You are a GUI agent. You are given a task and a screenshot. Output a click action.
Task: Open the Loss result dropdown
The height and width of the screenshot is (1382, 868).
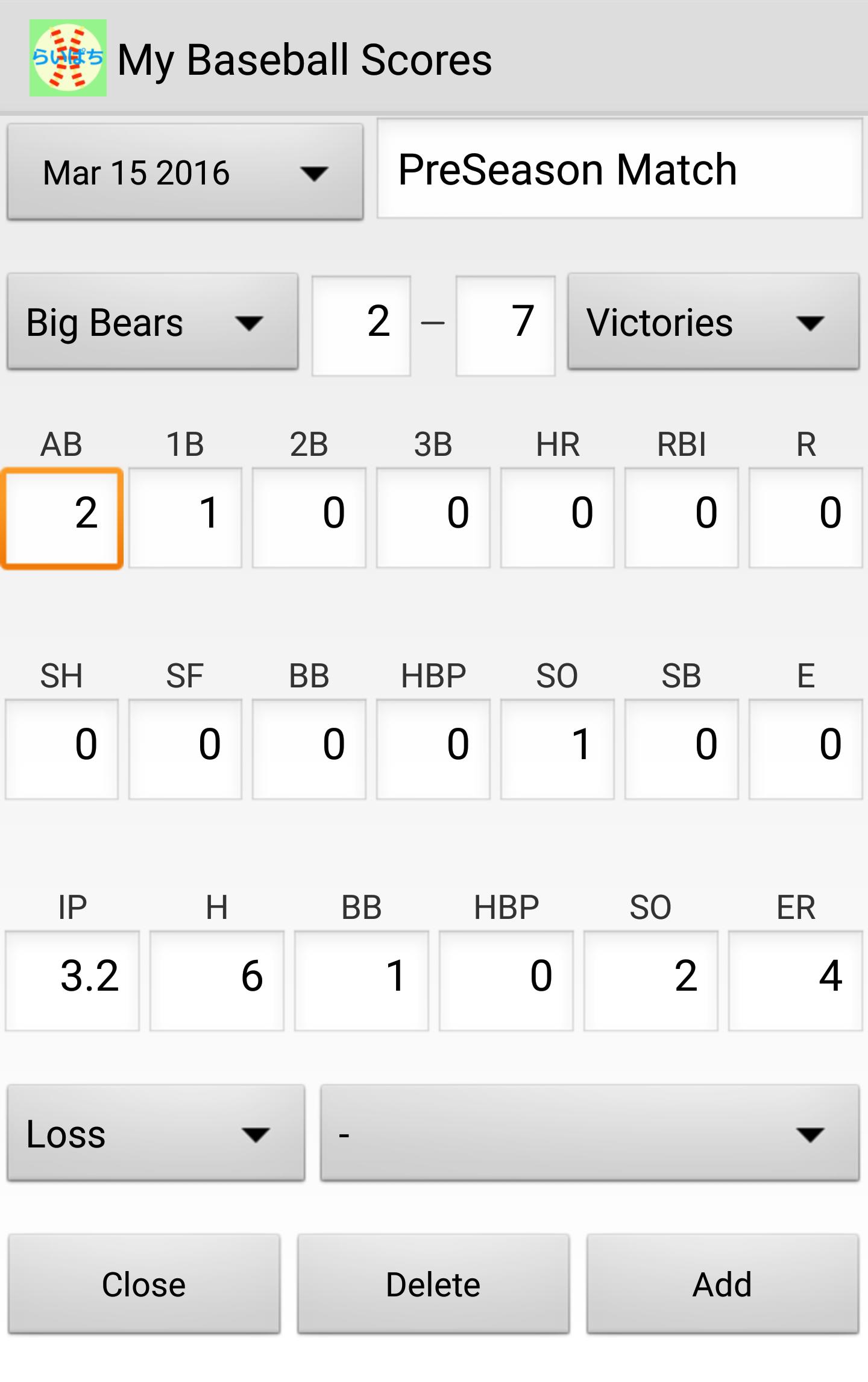click(156, 1132)
